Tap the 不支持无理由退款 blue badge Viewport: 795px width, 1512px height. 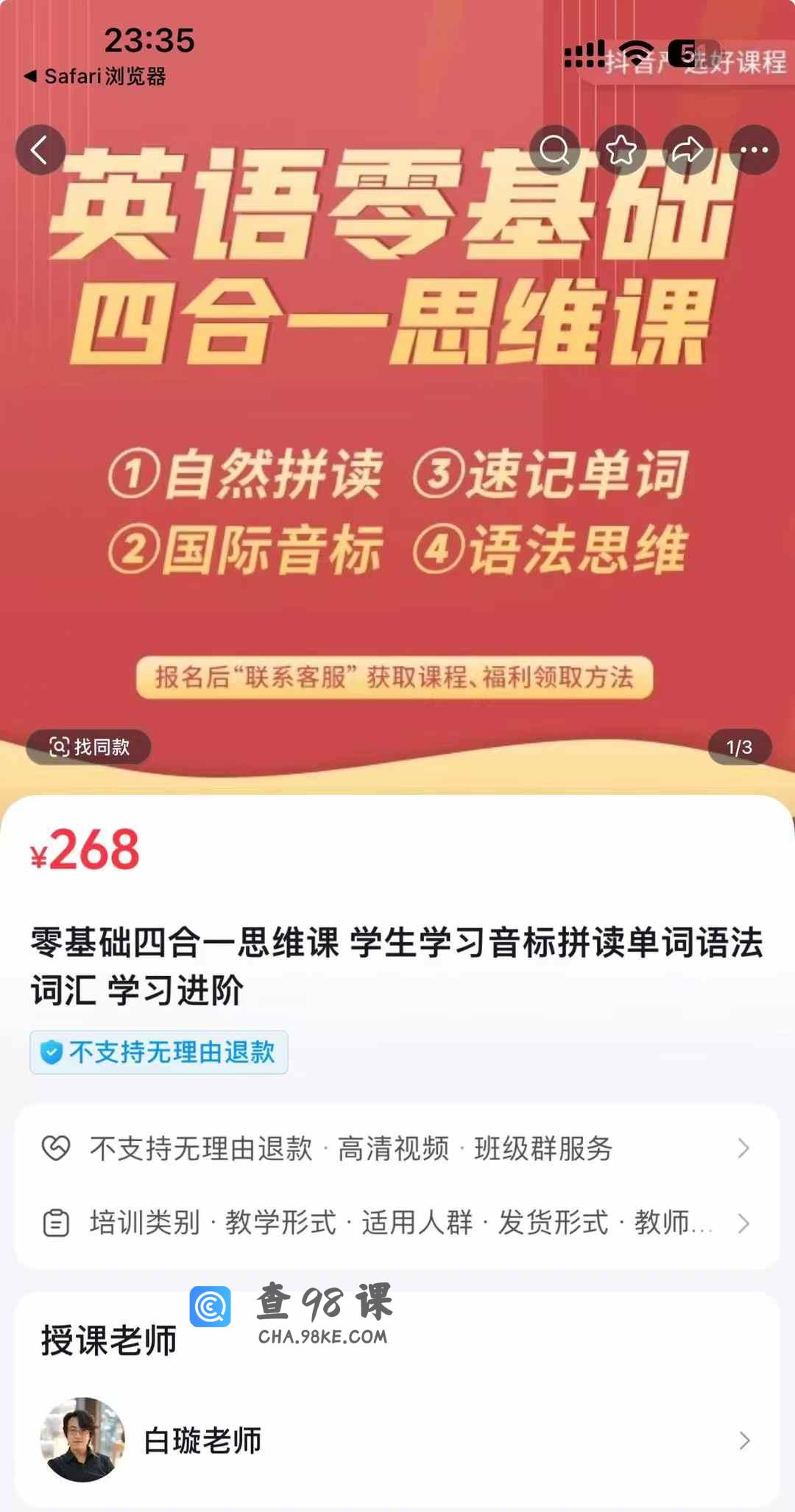pyautogui.click(x=159, y=1053)
